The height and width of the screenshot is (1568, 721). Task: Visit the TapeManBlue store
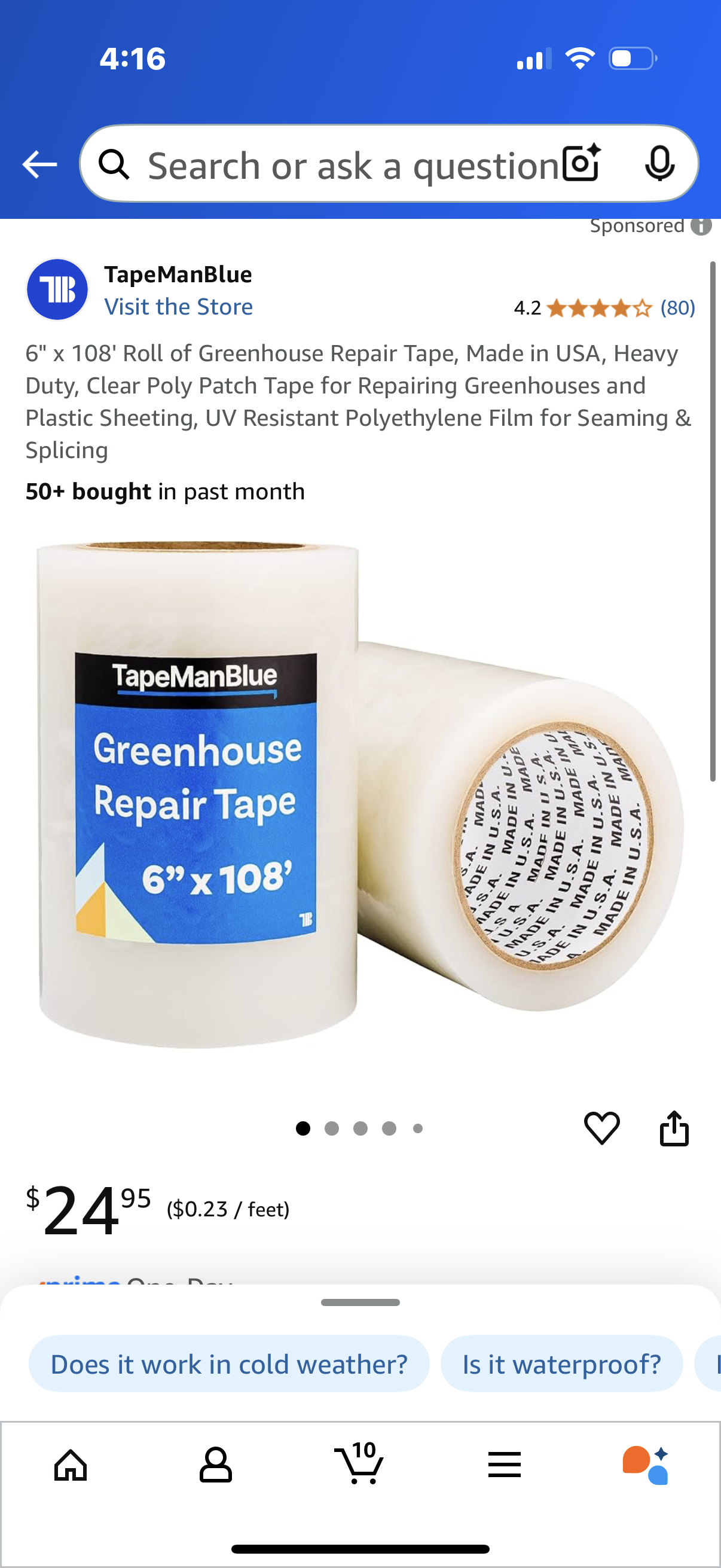(178, 307)
